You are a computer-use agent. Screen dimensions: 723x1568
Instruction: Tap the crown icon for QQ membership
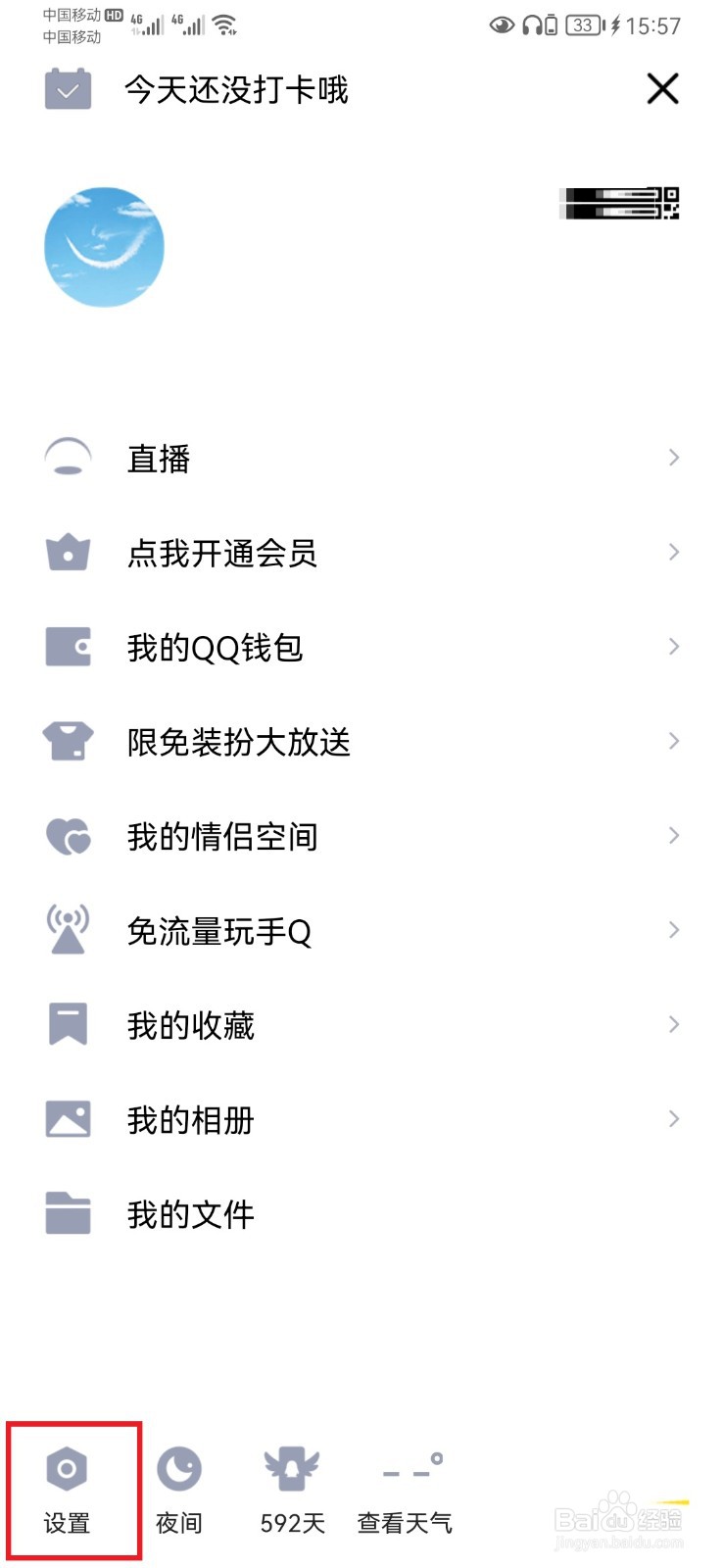[67, 552]
